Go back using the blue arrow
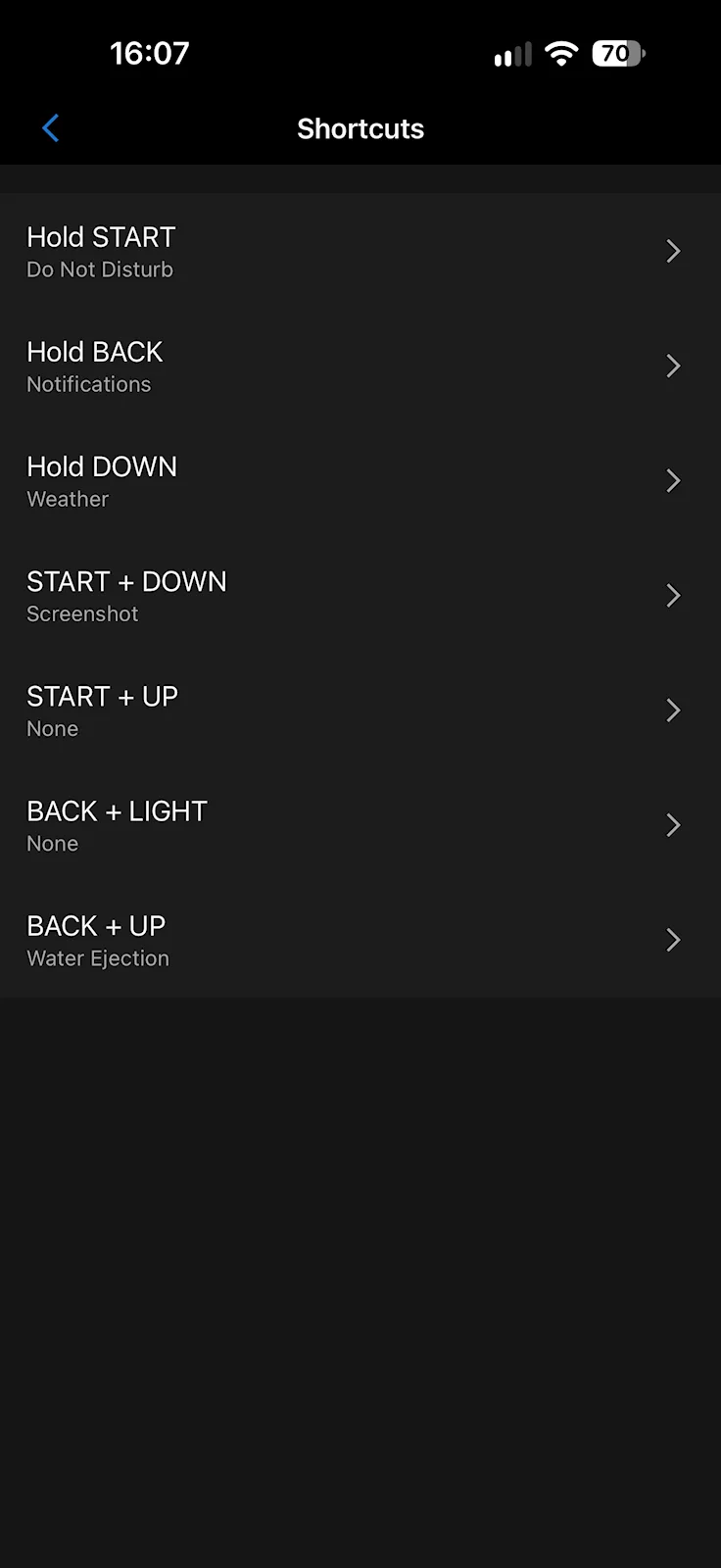 51,128
